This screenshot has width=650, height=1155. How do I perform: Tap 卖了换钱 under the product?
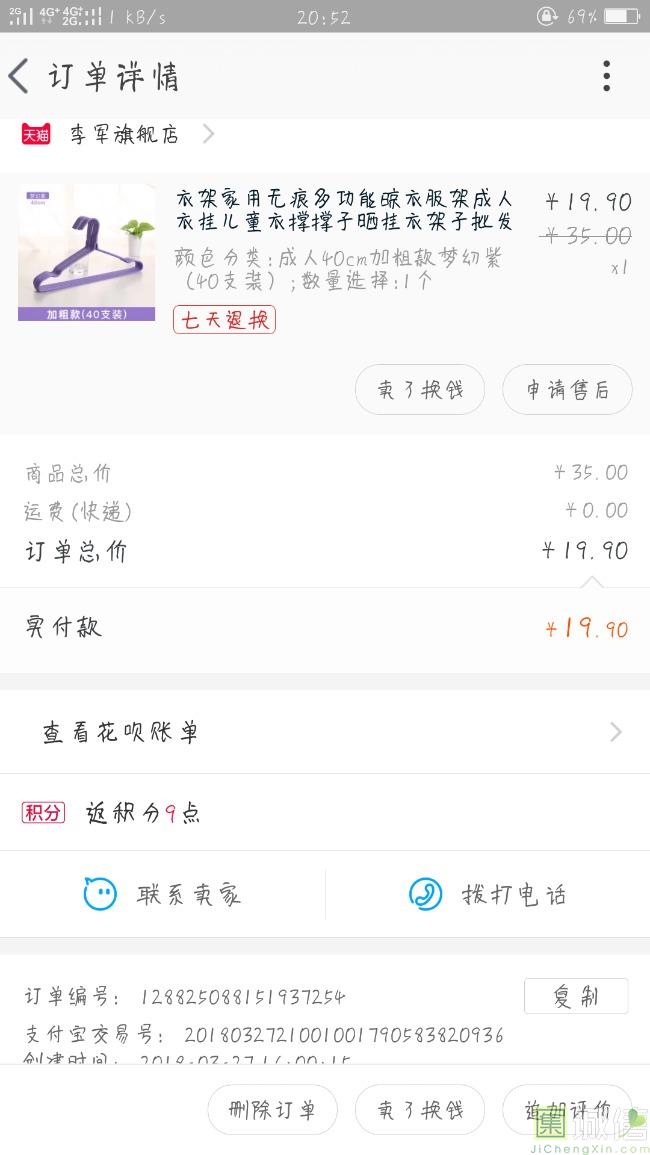(x=420, y=389)
